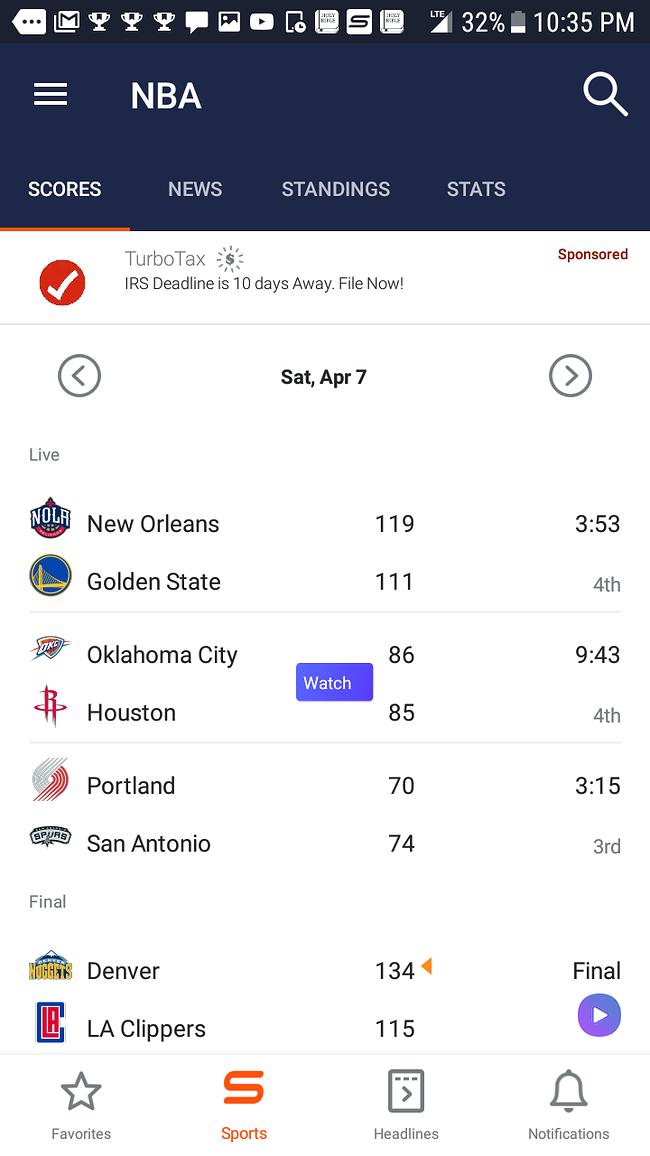The image size is (650, 1156).
Task: Switch to the Standings tab
Action: click(x=336, y=189)
